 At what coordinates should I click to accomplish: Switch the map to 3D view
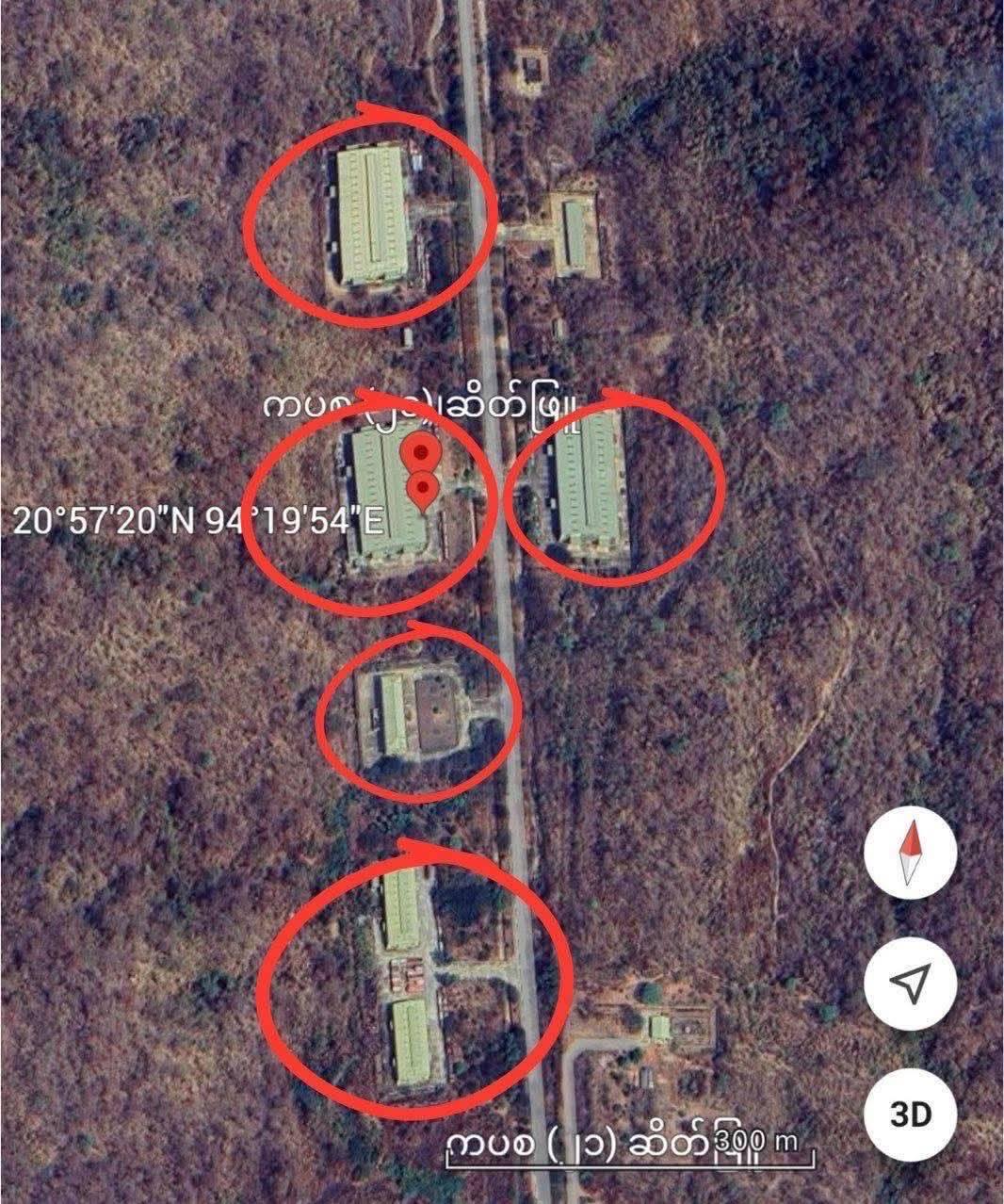(910, 1115)
